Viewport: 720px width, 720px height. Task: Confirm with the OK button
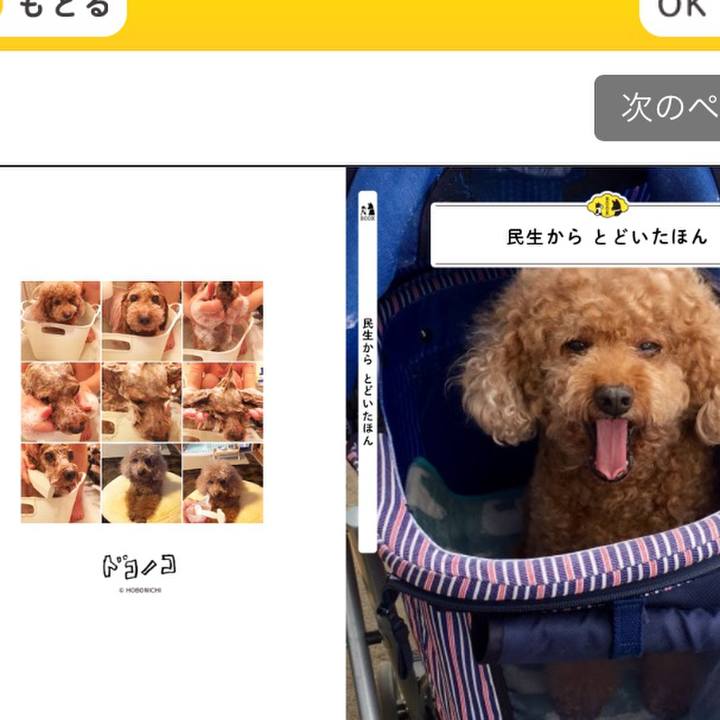pos(682,10)
